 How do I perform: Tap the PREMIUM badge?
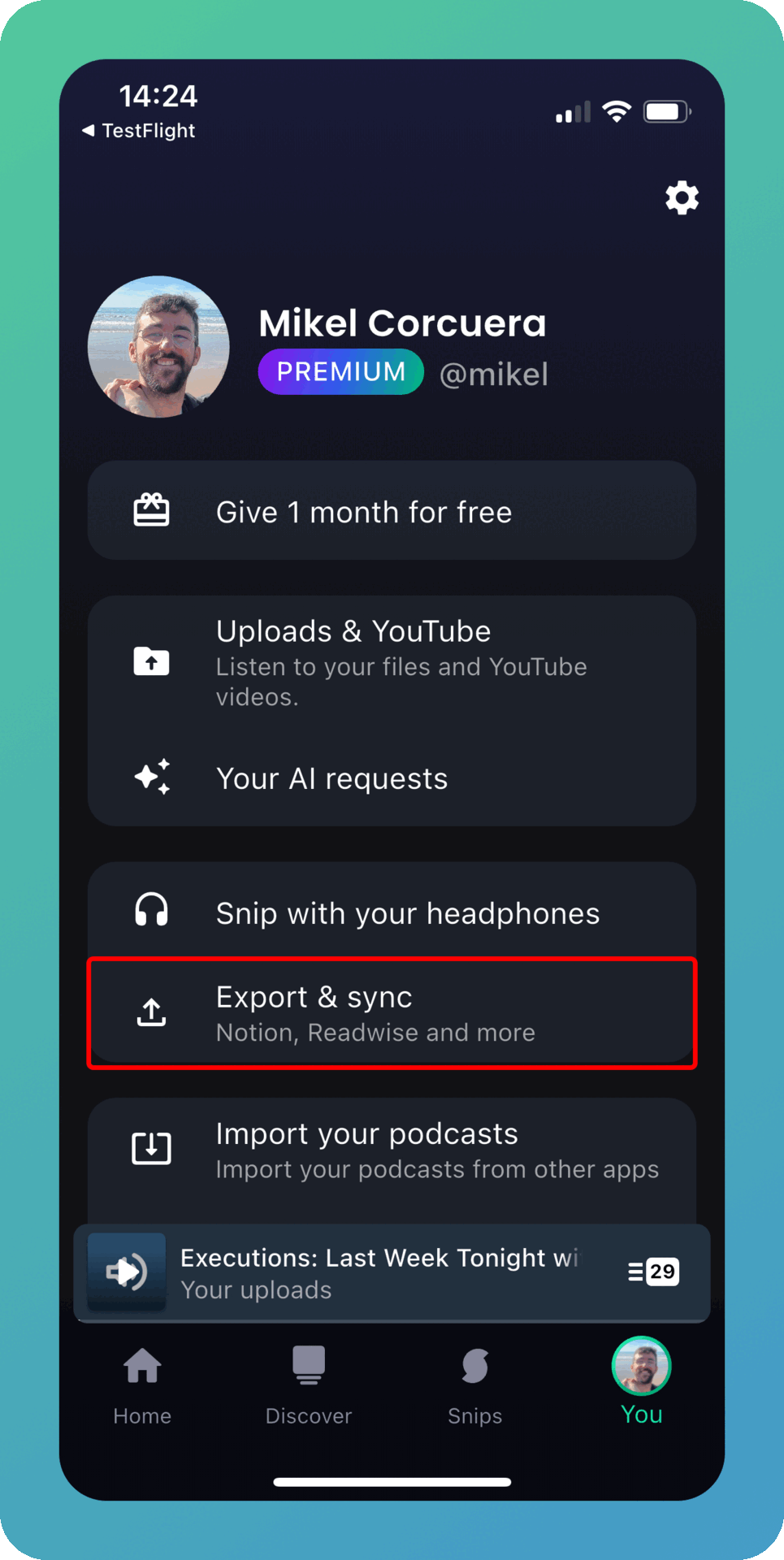(x=341, y=372)
